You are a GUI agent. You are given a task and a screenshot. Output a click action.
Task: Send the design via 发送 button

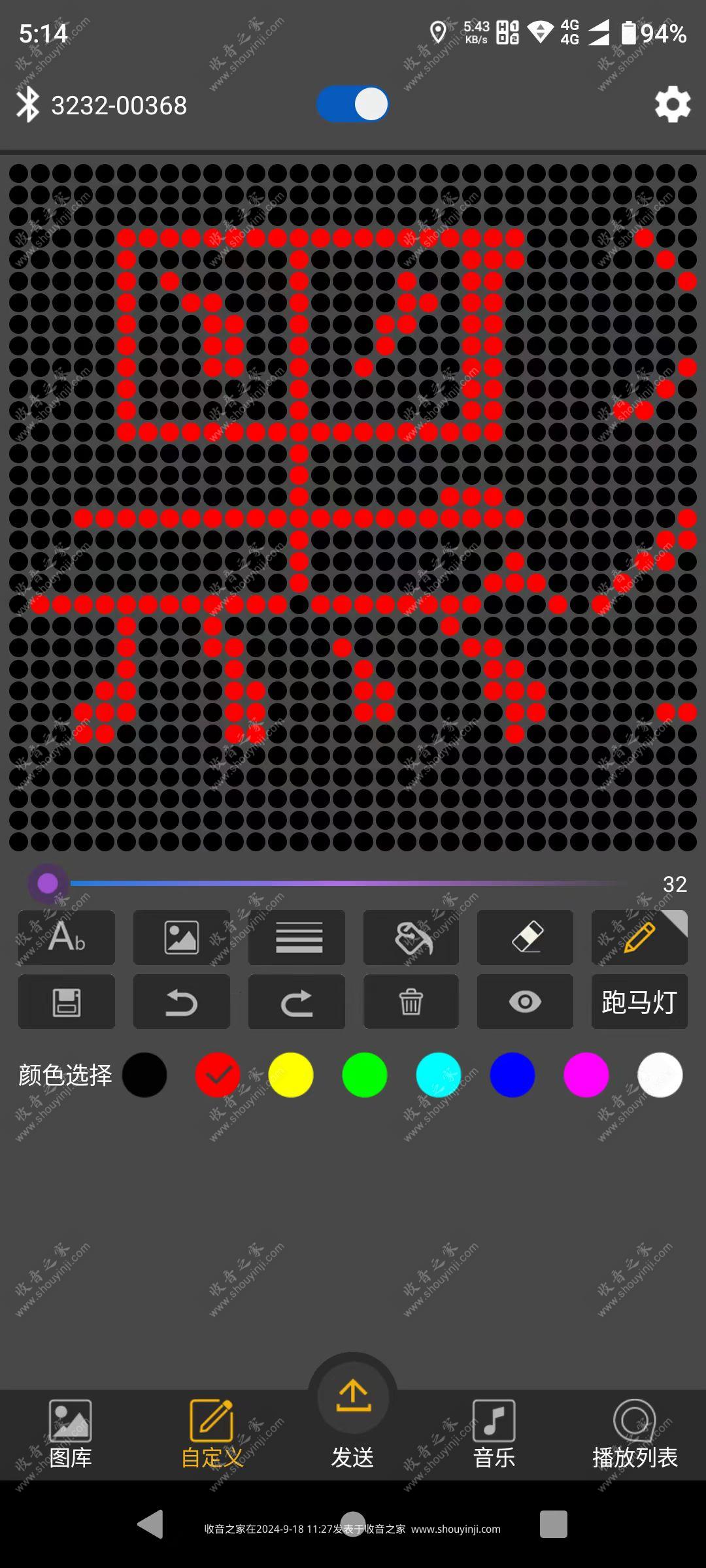(353, 1411)
